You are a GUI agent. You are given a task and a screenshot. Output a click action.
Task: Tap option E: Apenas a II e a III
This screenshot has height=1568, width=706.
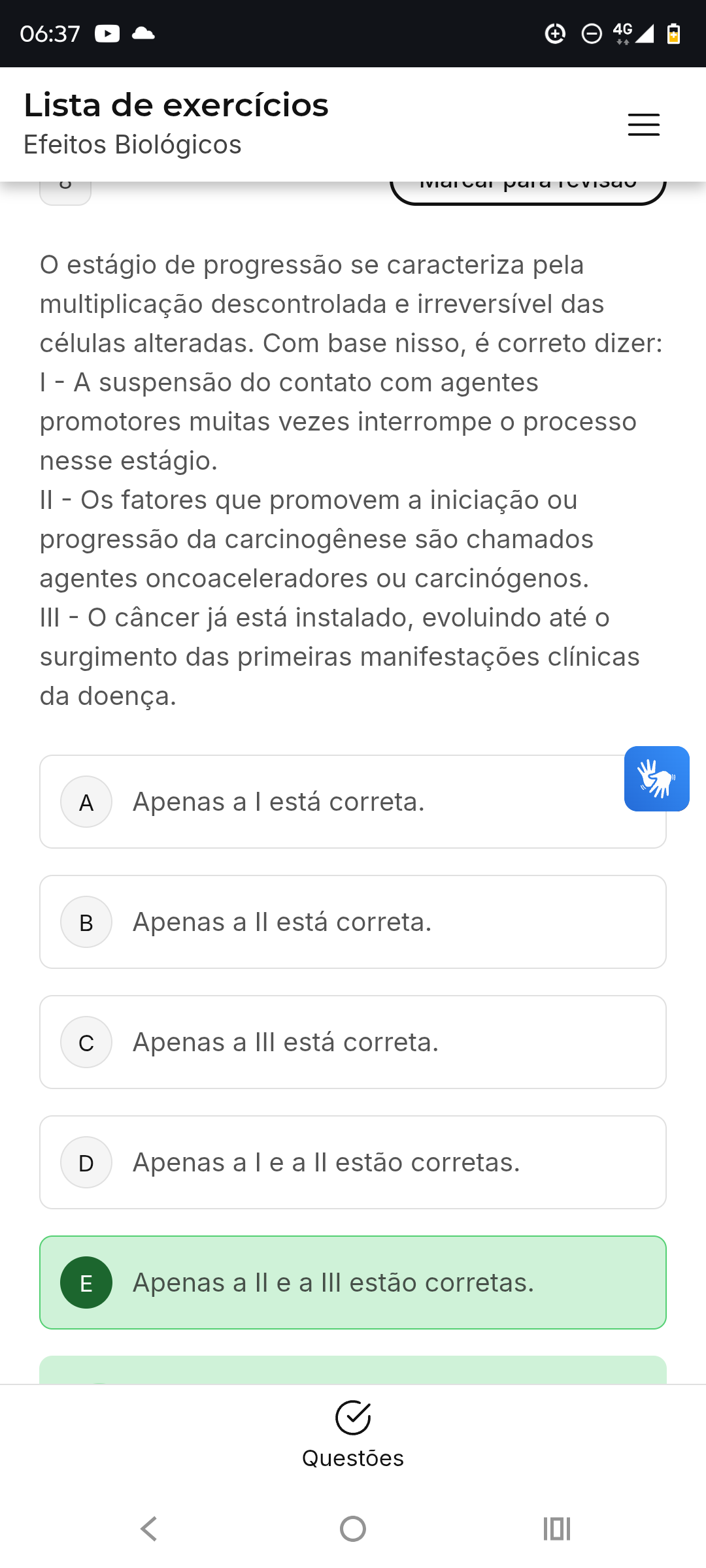pos(353,1282)
